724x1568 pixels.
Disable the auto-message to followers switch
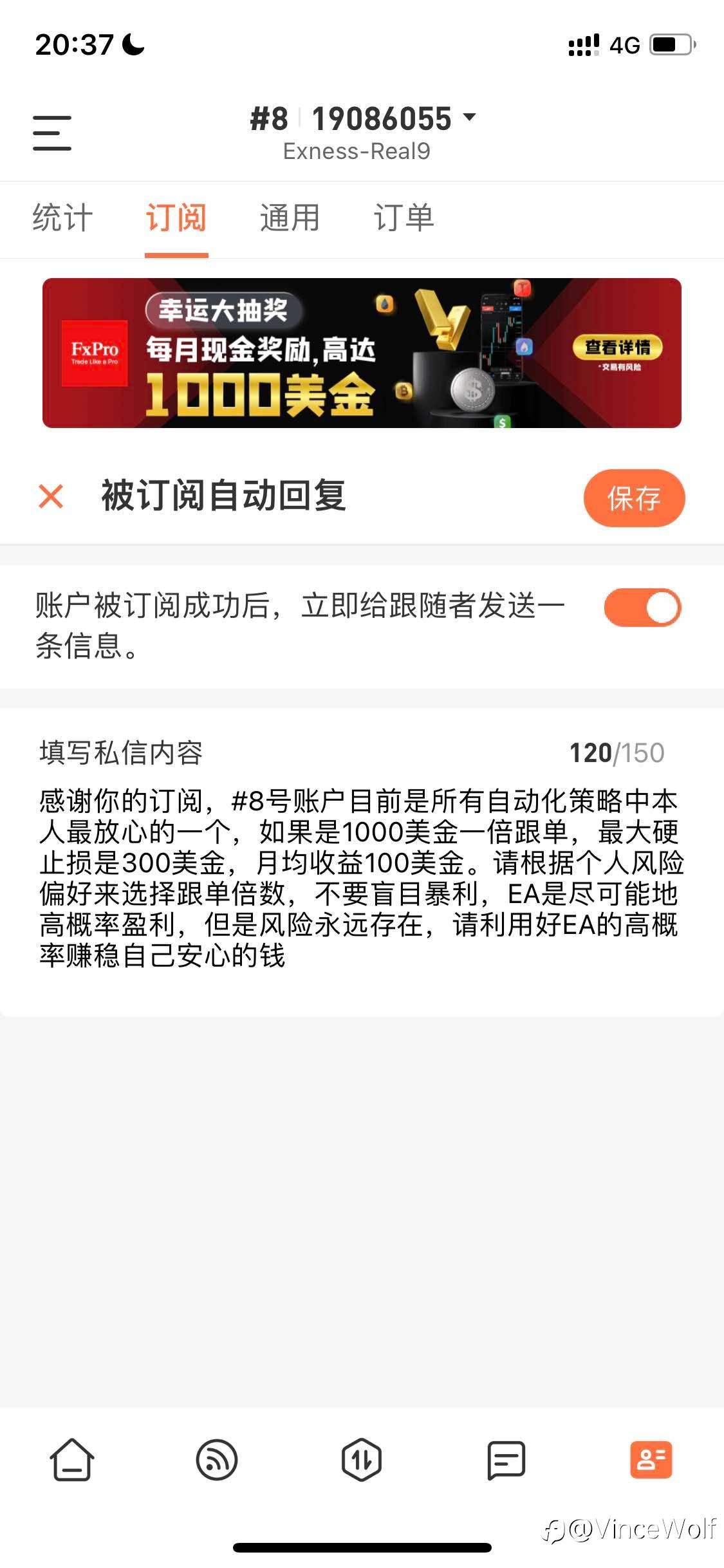[642, 607]
